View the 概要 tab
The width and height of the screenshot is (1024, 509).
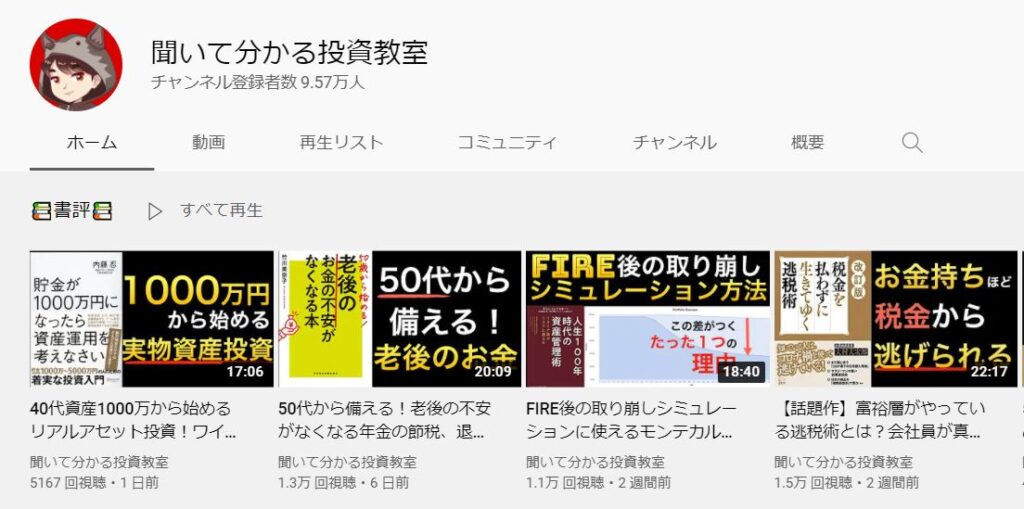[x=807, y=143]
